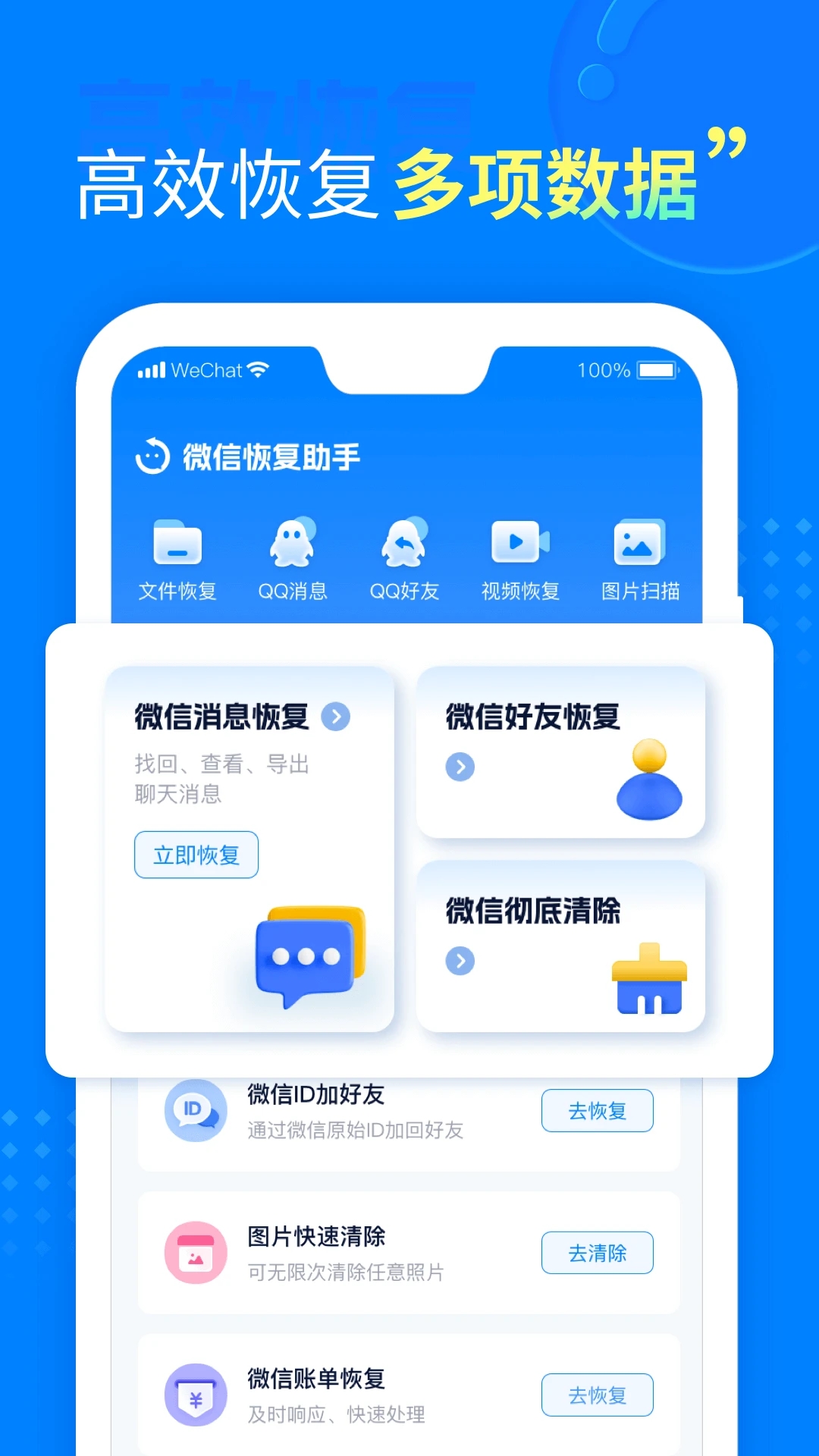Screen dimensions: 819x1456
Task: Click the broom icon on 微信彻底清除 card
Action: (x=648, y=978)
